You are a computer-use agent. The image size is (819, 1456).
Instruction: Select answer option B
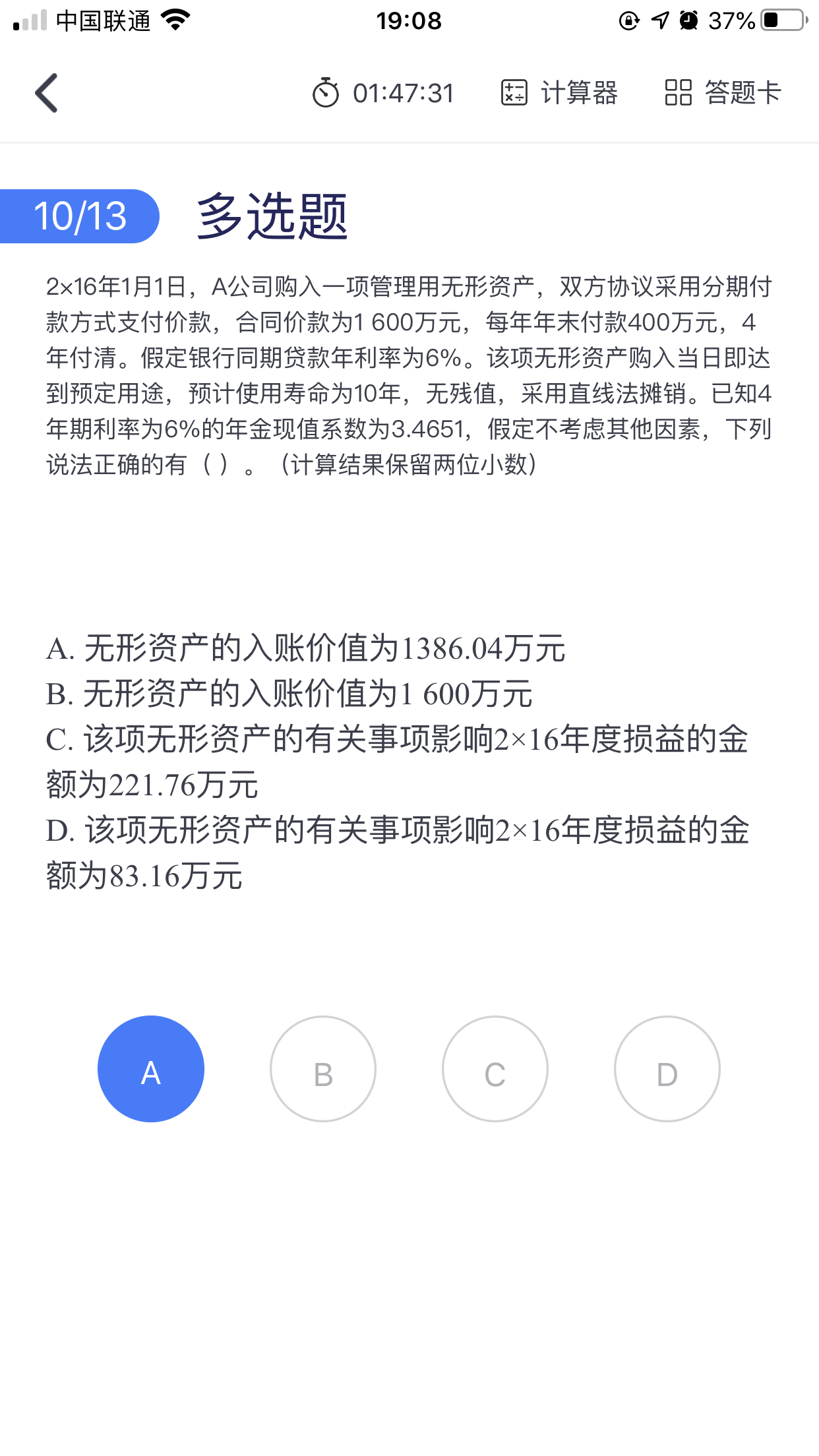[x=323, y=1069]
